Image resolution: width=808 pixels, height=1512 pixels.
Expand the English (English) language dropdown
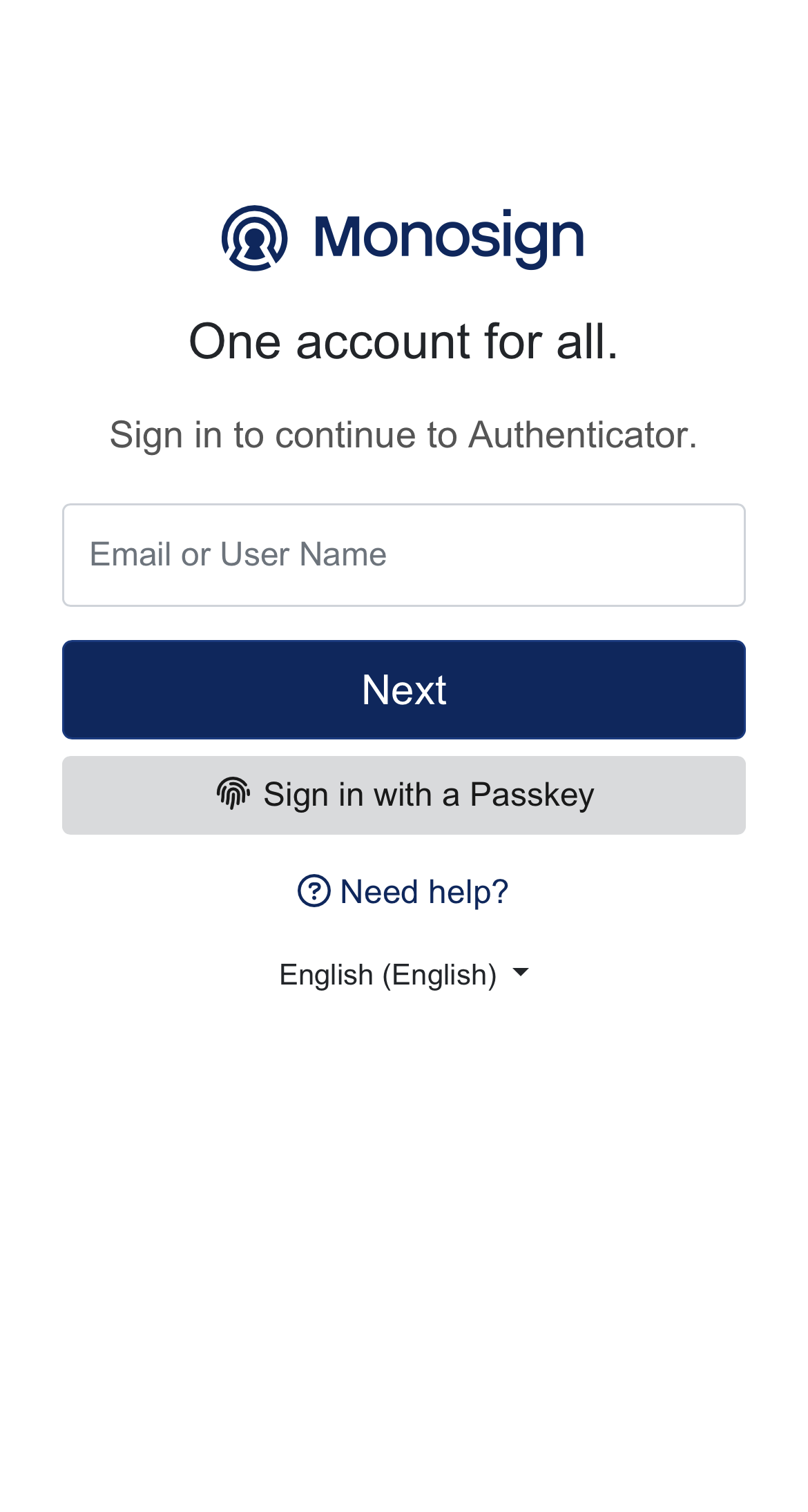403,974
